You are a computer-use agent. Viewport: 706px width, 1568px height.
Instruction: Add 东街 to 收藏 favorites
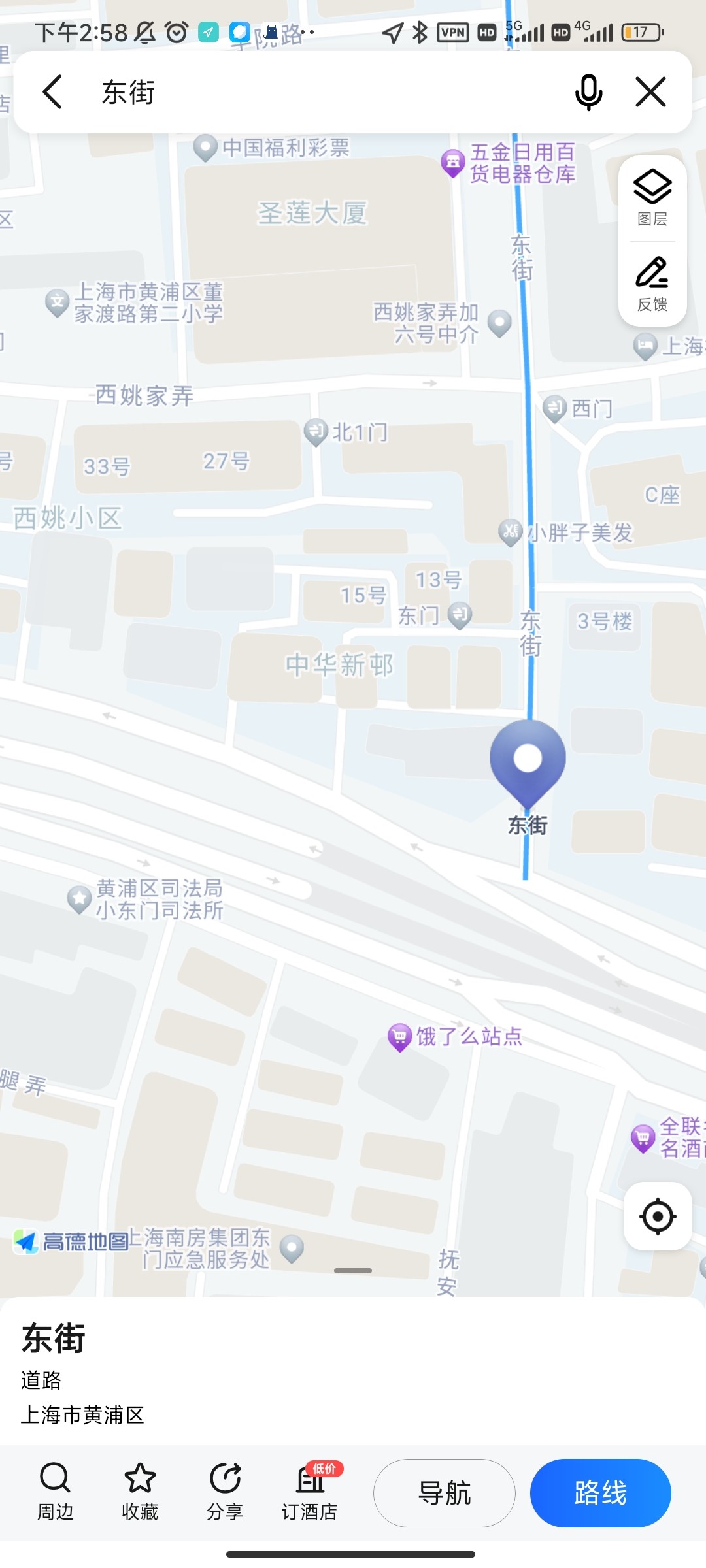pos(140,1492)
